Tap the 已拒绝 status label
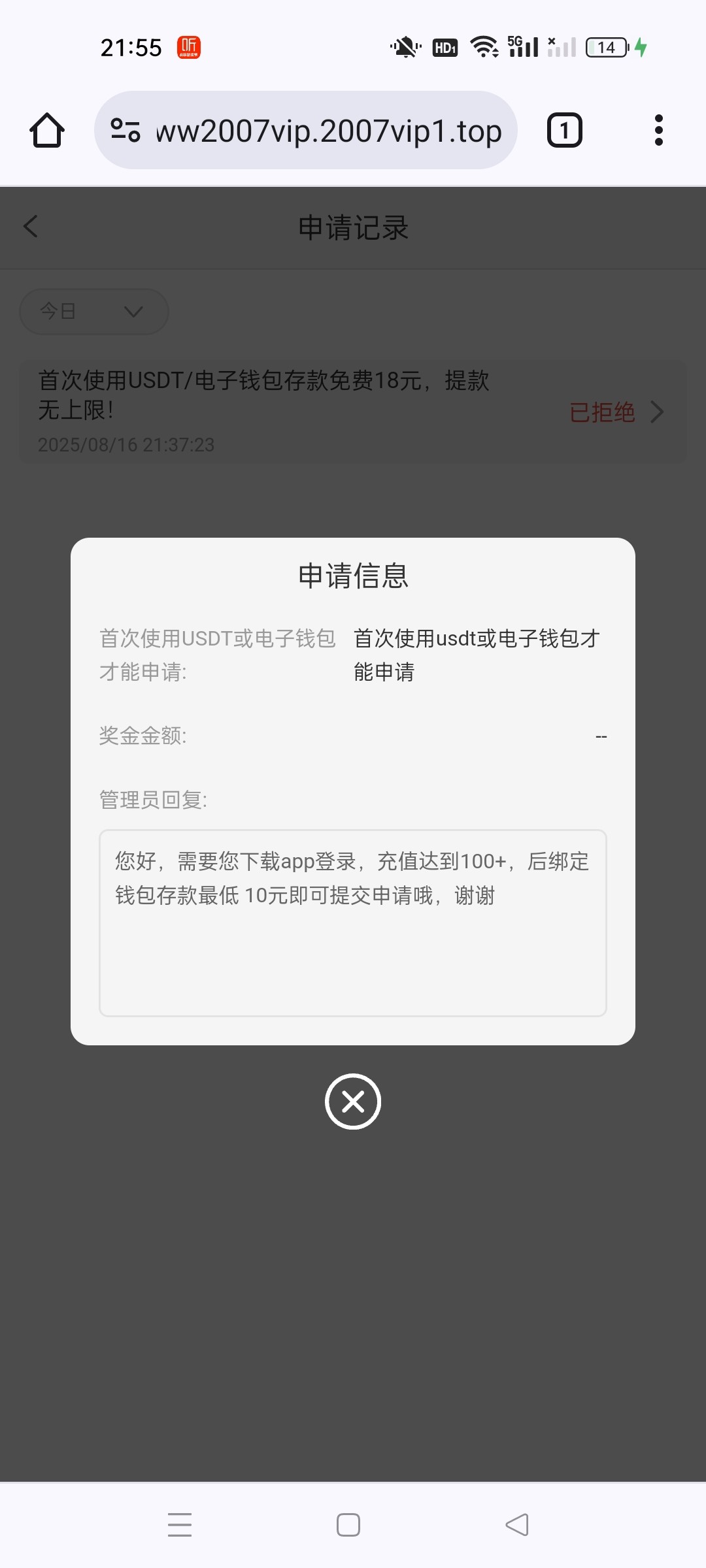This screenshot has width=706, height=1568. pos(602,412)
